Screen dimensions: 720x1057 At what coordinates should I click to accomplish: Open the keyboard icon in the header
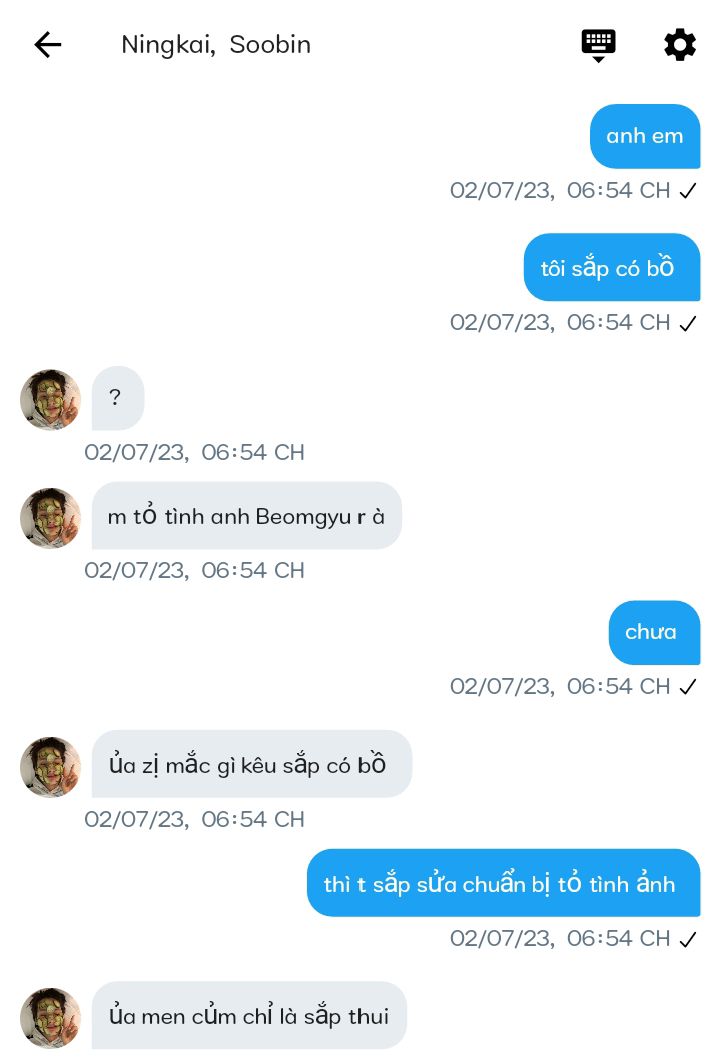coord(598,45)
